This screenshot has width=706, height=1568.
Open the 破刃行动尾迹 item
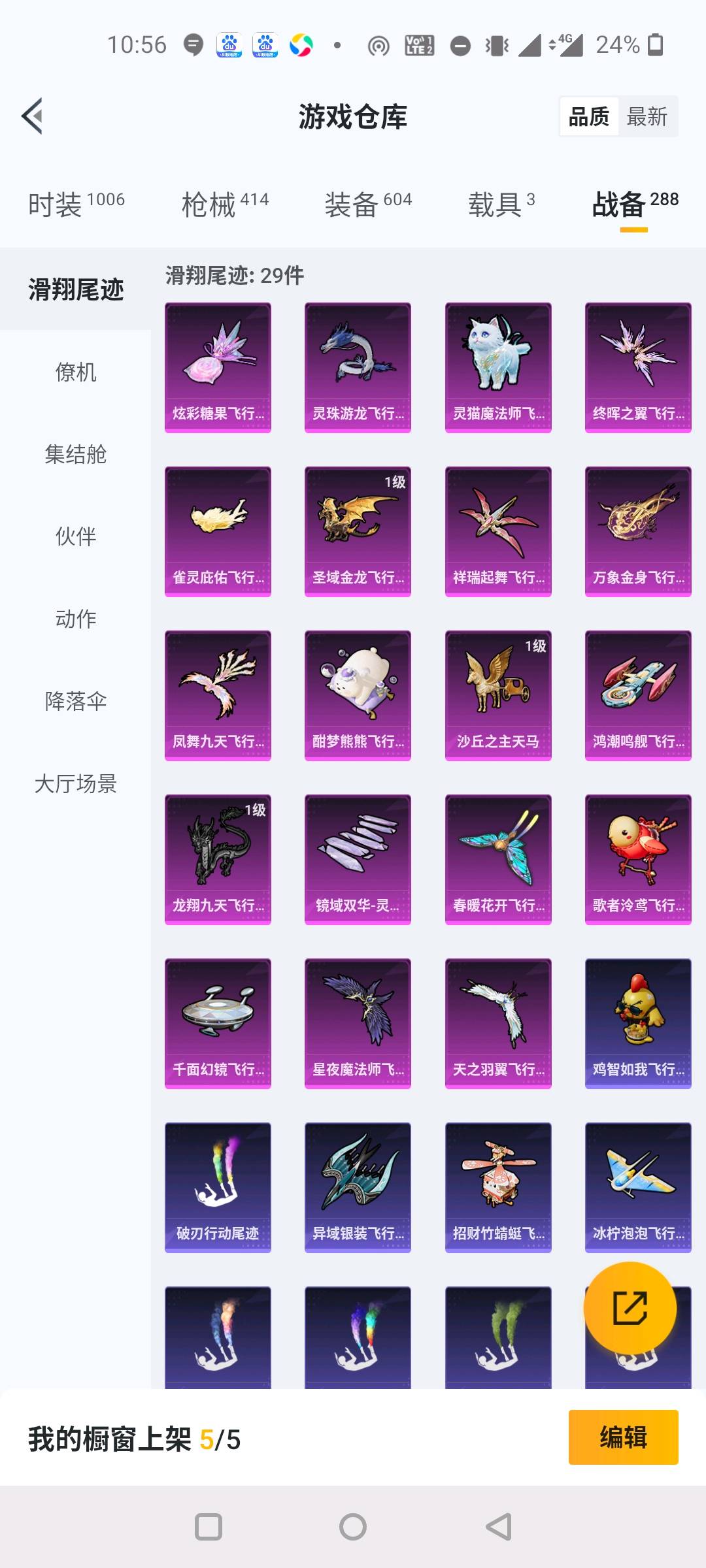coord(218,1188)
